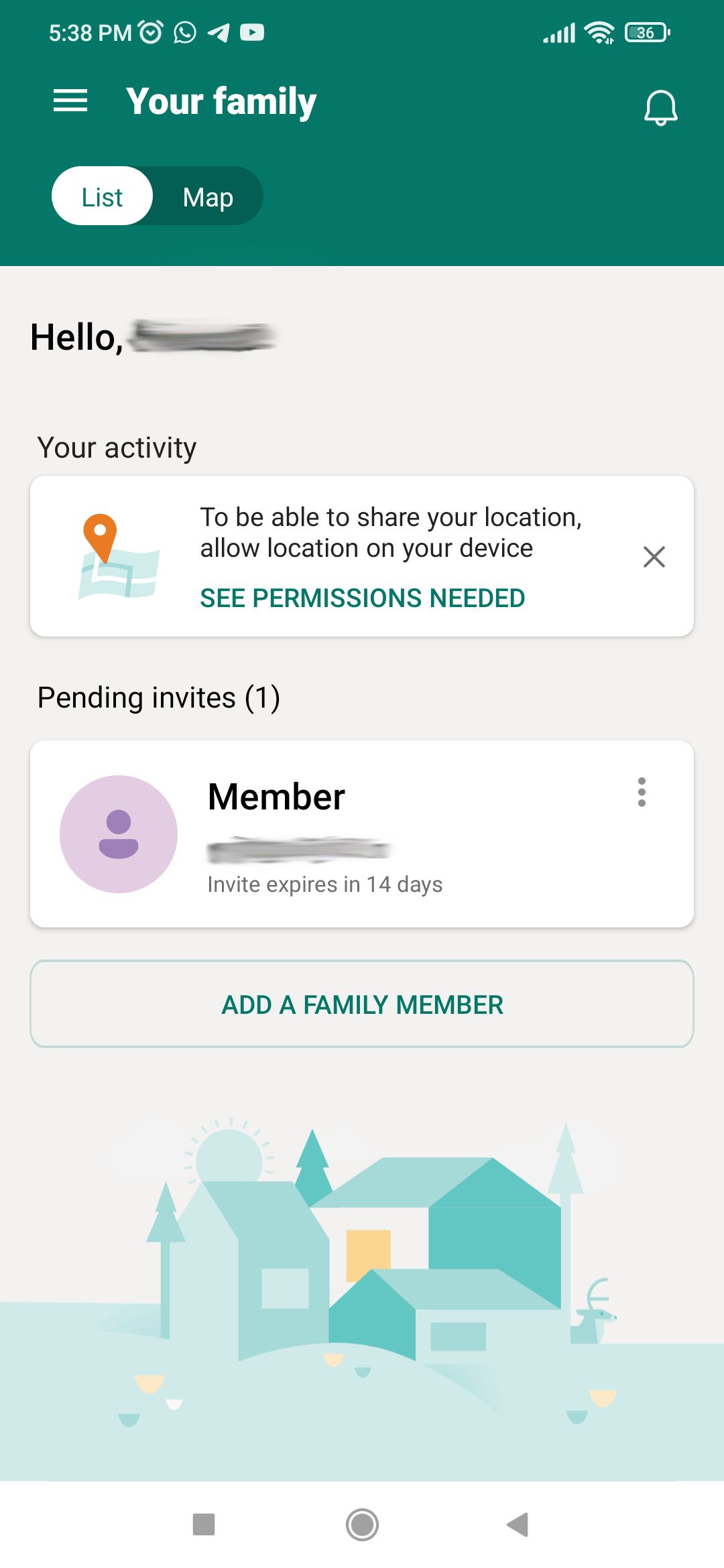The width and height of the screenshot is (724, 1568).
Task: Dismiss the location sharing banner
Action: click(x=654, y=557)
